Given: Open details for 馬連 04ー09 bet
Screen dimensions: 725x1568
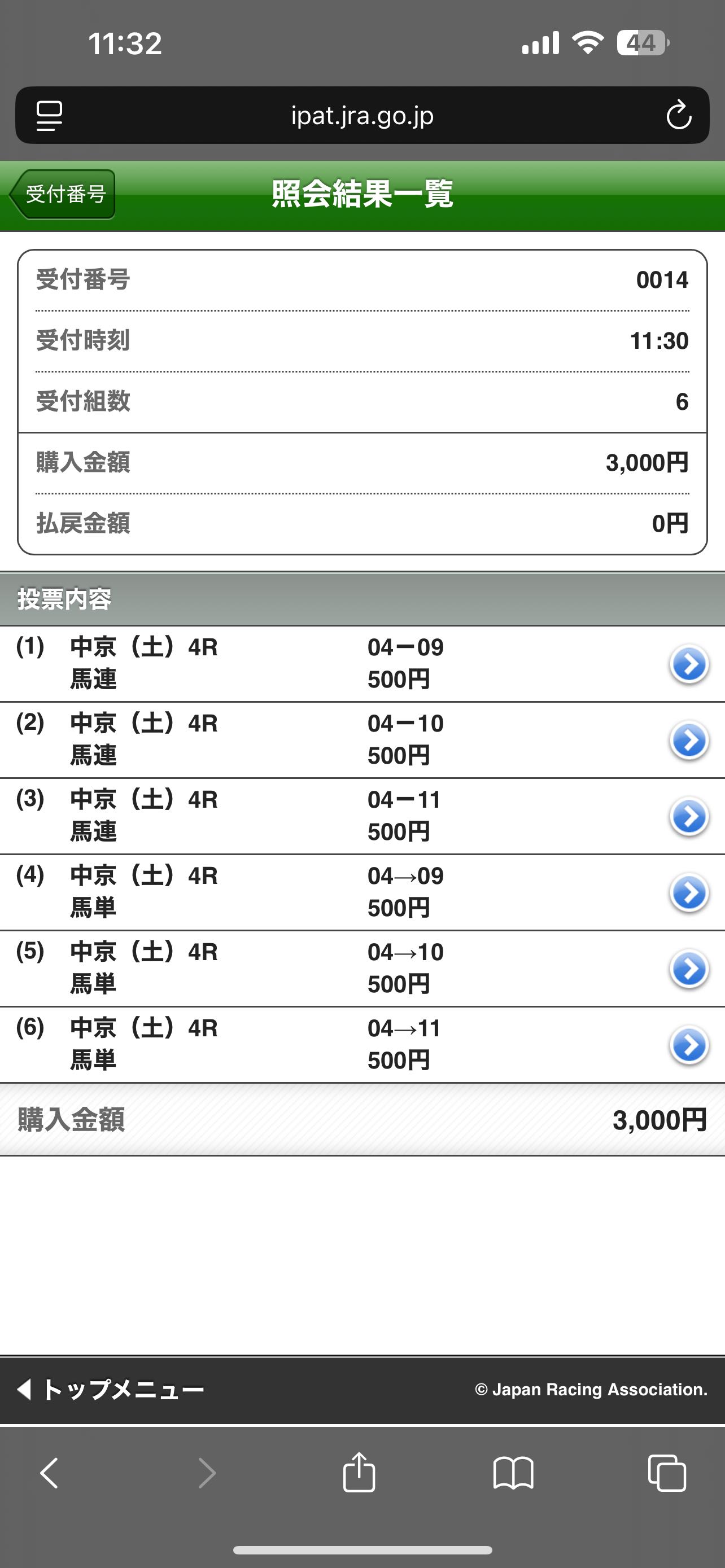Looking at the screenshot, I should (x=688, y=664).
